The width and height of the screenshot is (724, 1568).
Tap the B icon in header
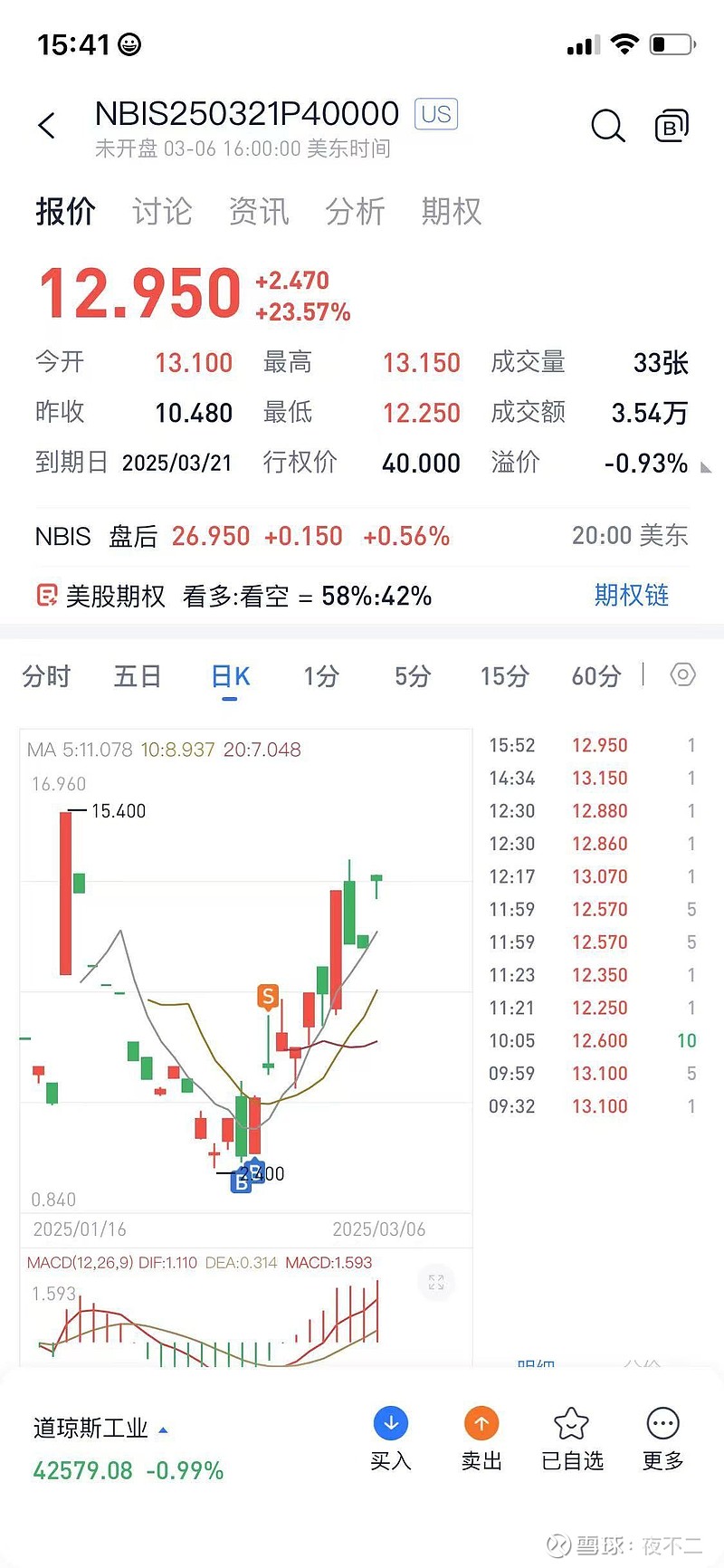672,126
